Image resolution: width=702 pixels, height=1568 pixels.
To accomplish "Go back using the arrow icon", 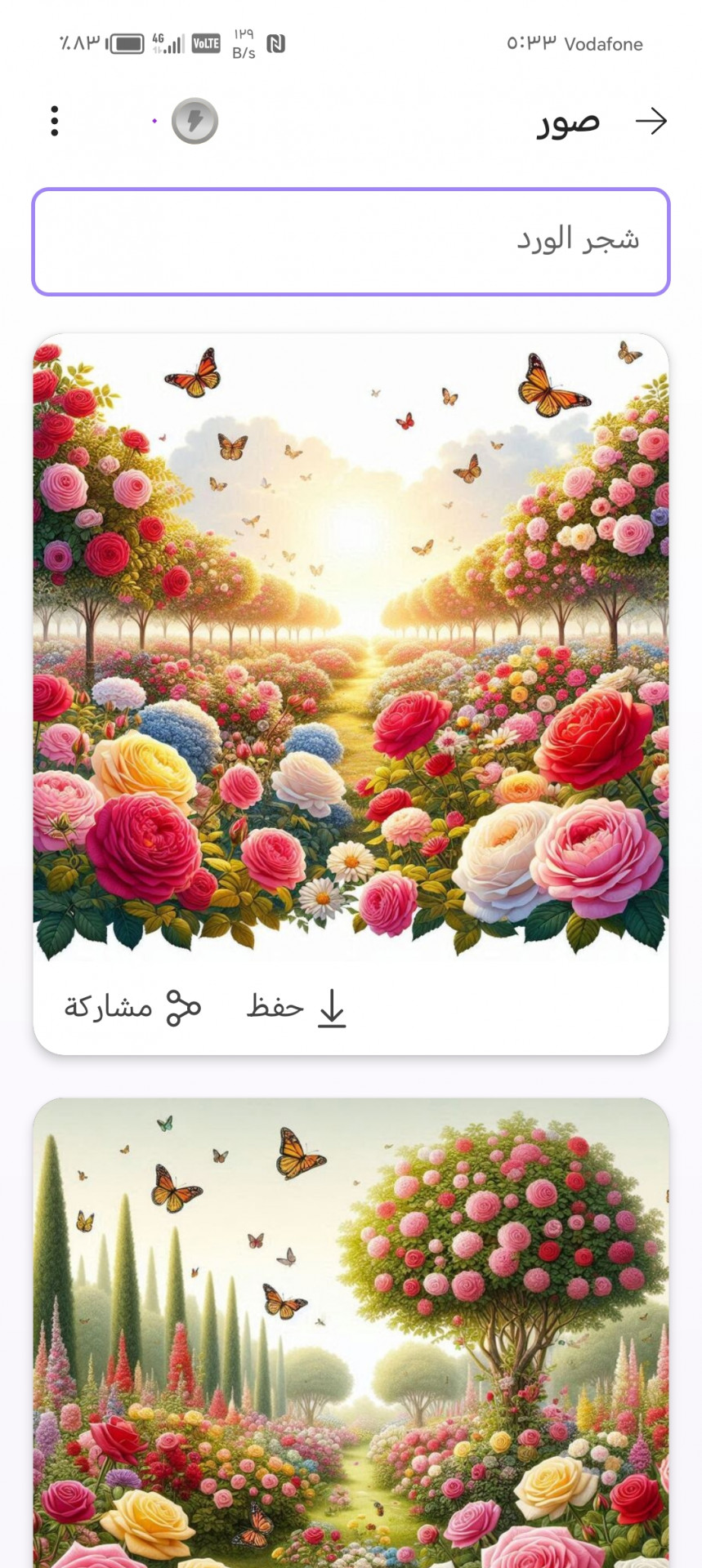I will [651, 121].
